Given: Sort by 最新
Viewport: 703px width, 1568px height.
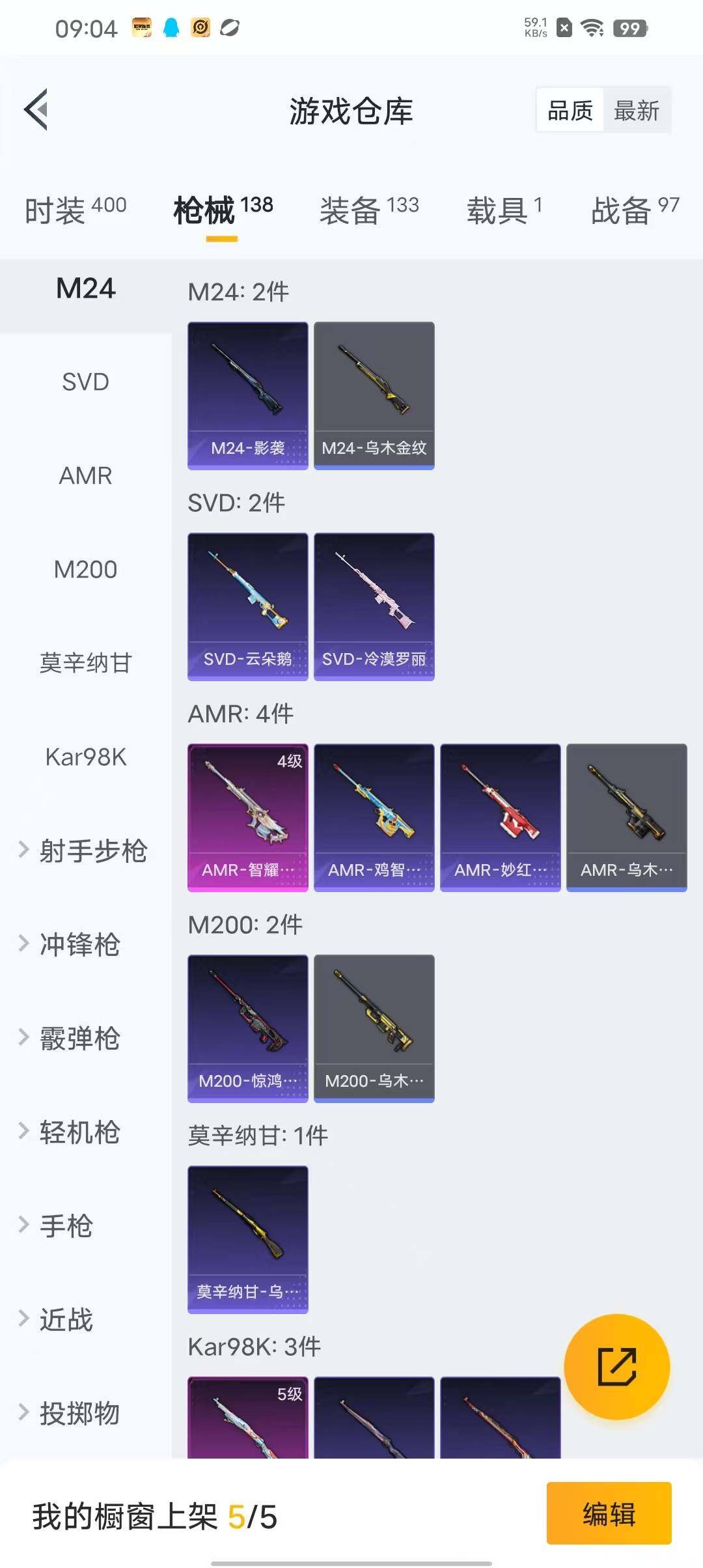Looking at the screenshot, I should (636, 110).
